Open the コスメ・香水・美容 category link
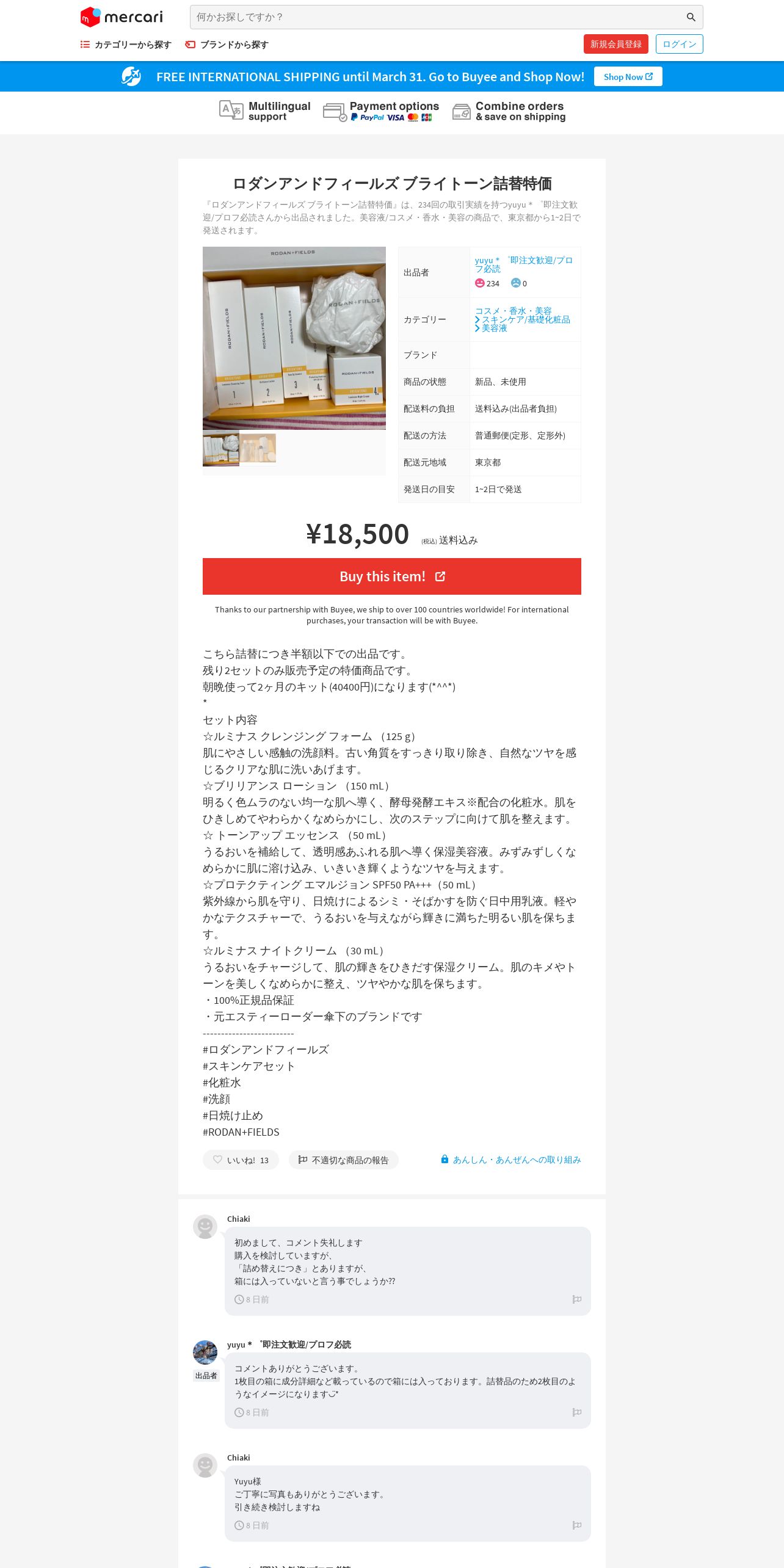Image resolution: width=784 pixels, height=1568 pixels. click(x=514, y=311)
